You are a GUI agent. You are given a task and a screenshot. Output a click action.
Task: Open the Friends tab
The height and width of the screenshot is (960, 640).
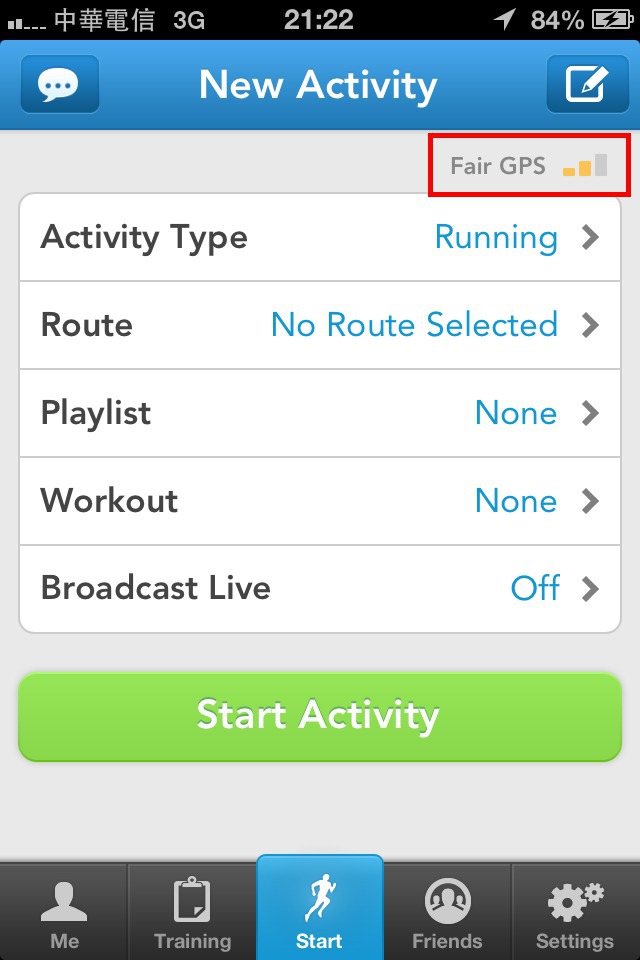pyautogui.click(x=447, y=914)
